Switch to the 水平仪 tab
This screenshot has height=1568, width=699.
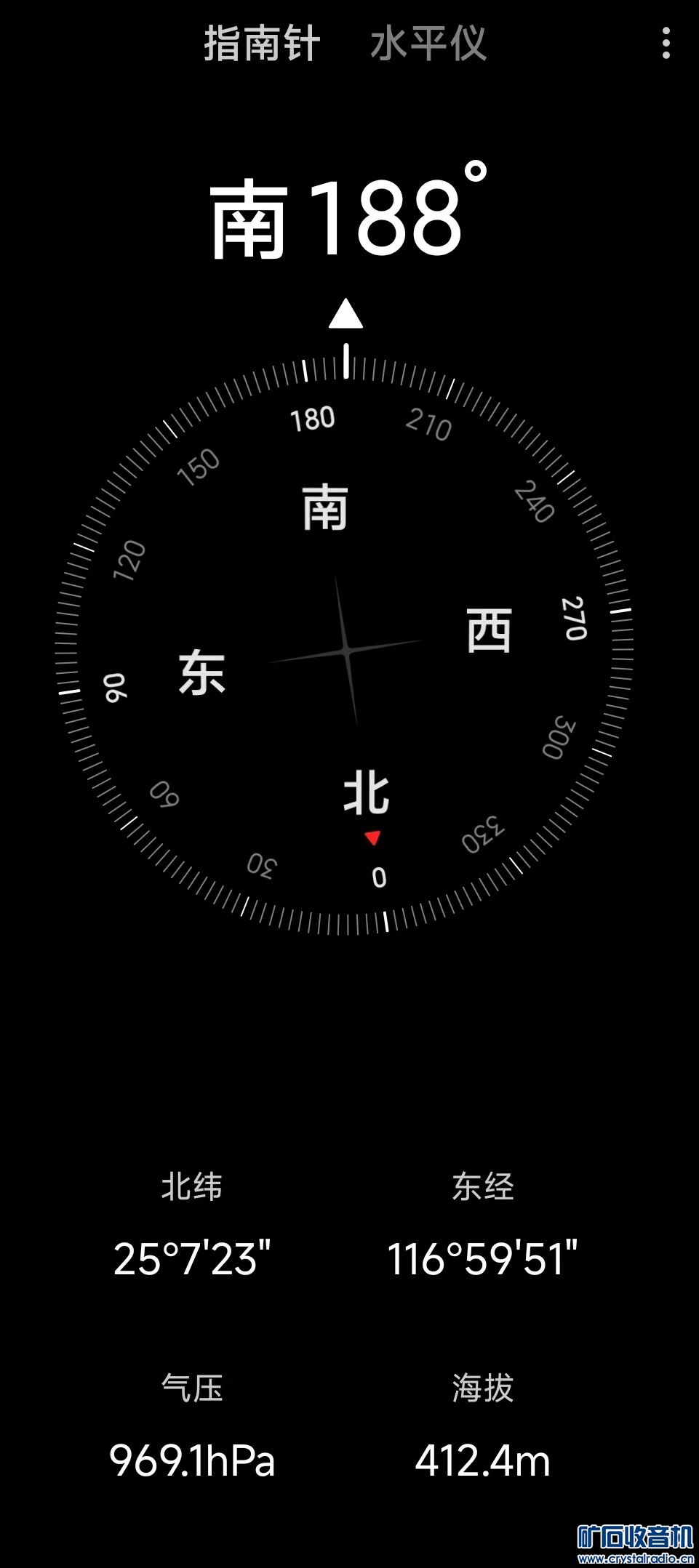(x=428, y=44)
